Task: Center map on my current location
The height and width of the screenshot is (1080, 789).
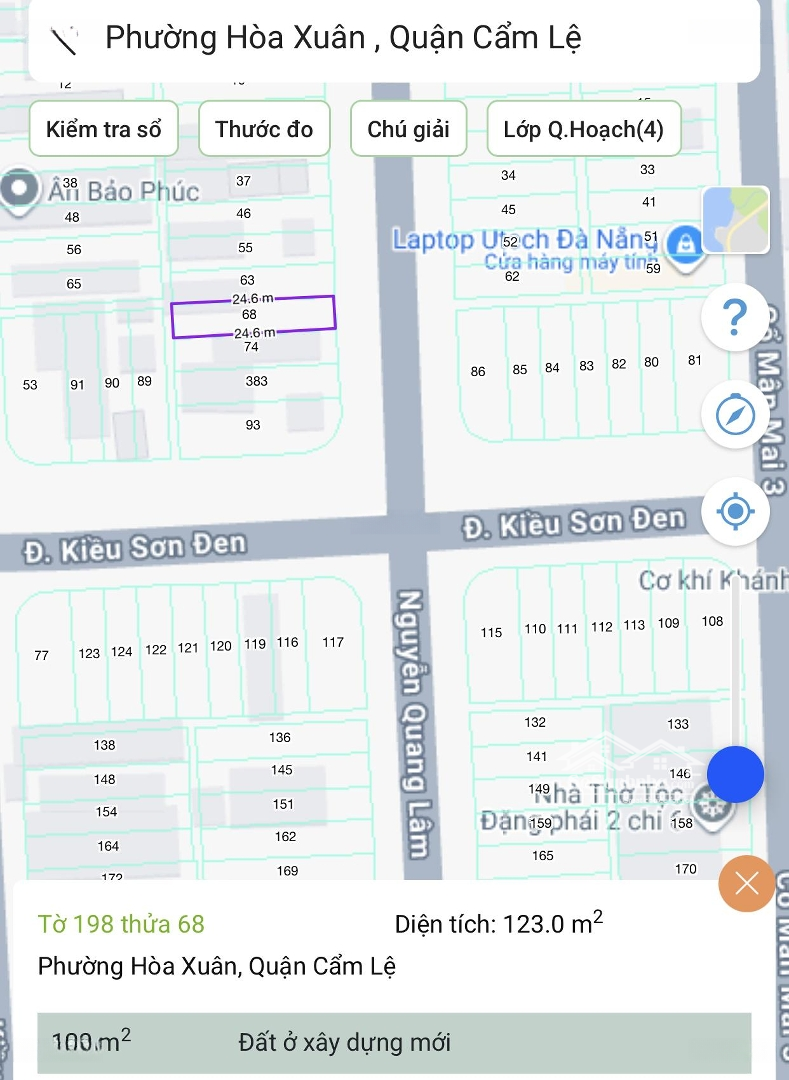Action: [735, 512]
